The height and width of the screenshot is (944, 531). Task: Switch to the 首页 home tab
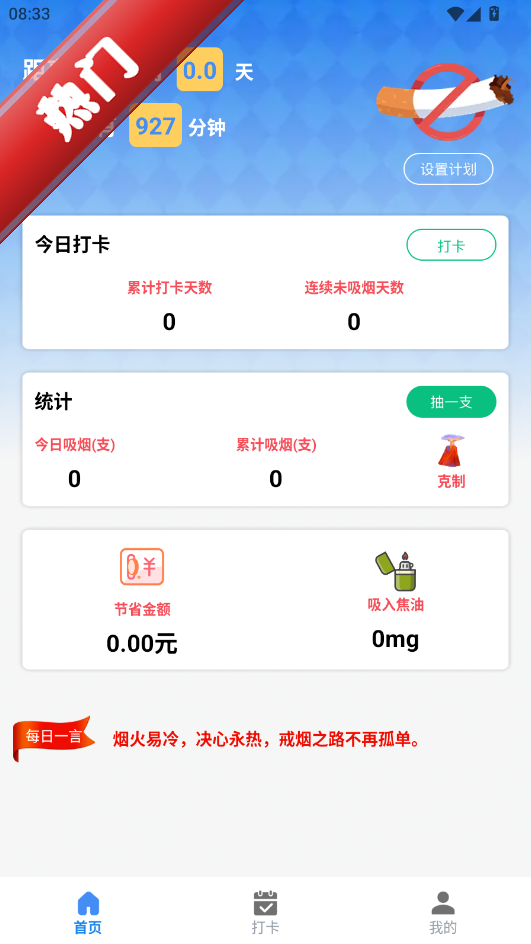pyautogui.click(x=88, y=912)
